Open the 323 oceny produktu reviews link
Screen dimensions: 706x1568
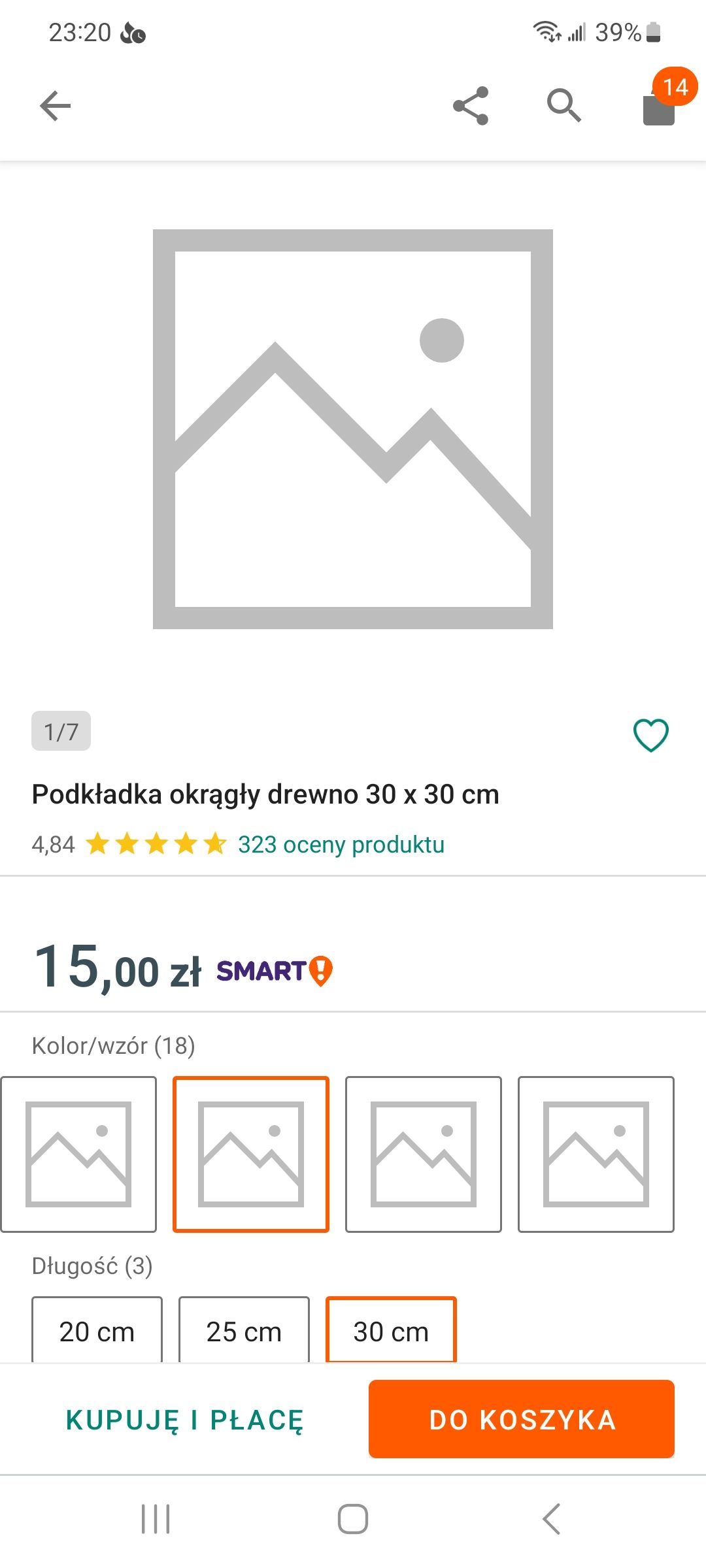point(341,844)
